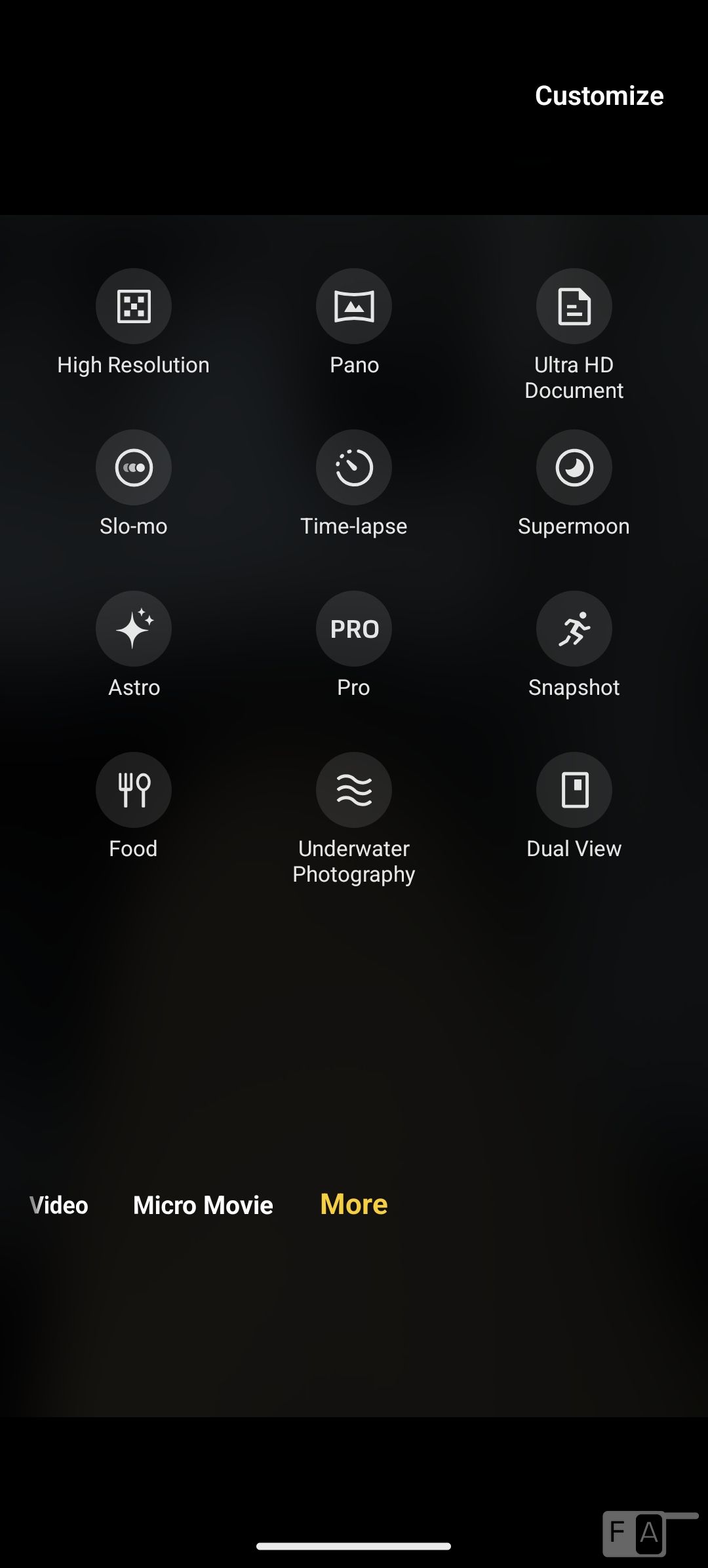Select High Resolution camera mode
The image size is (708, 1568).
coord(134,306)
